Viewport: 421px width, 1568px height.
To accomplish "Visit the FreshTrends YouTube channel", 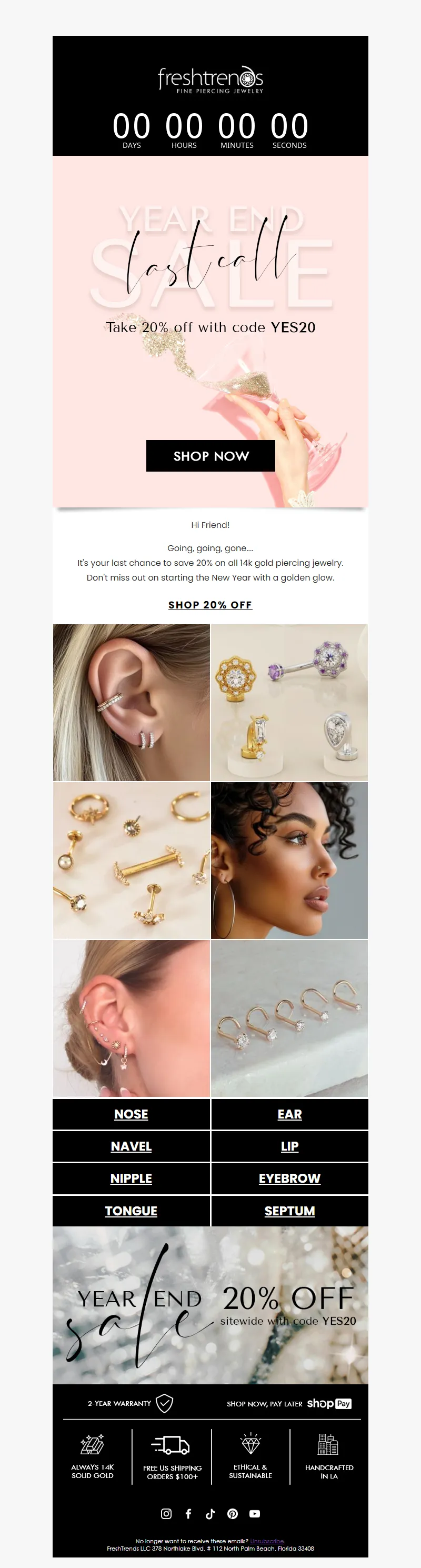I will click(255, 1513).
